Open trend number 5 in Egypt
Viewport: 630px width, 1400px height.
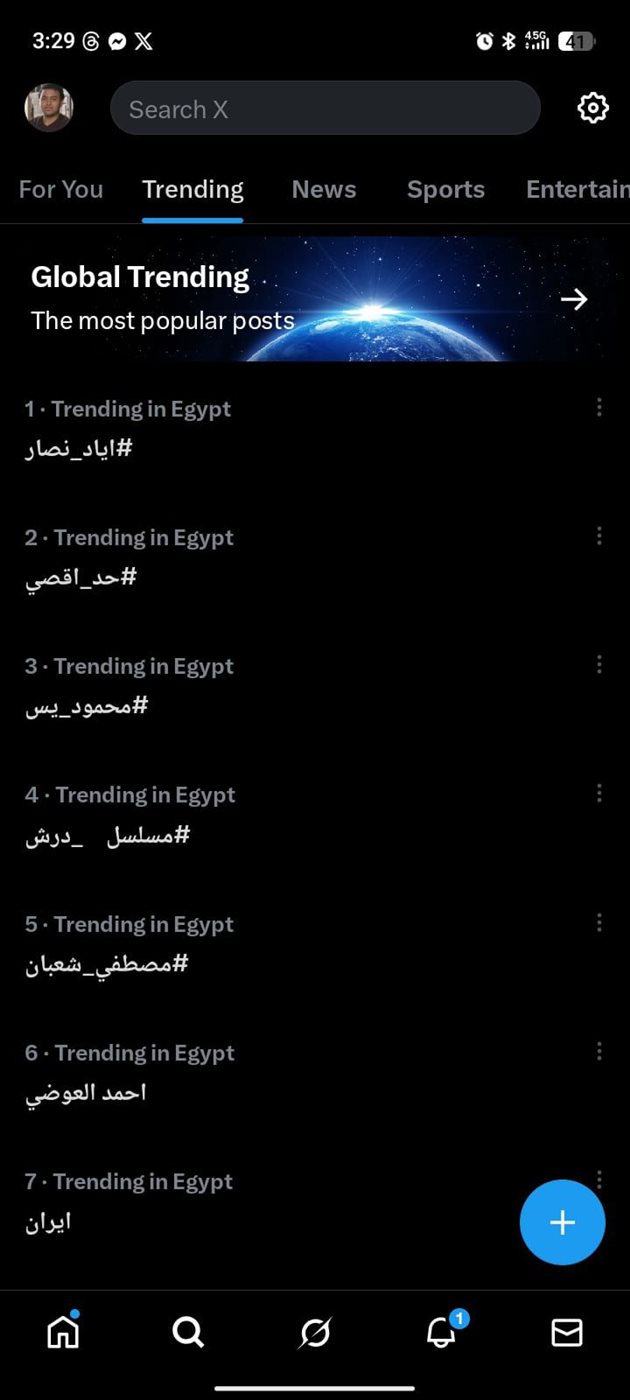click(108, 965)
